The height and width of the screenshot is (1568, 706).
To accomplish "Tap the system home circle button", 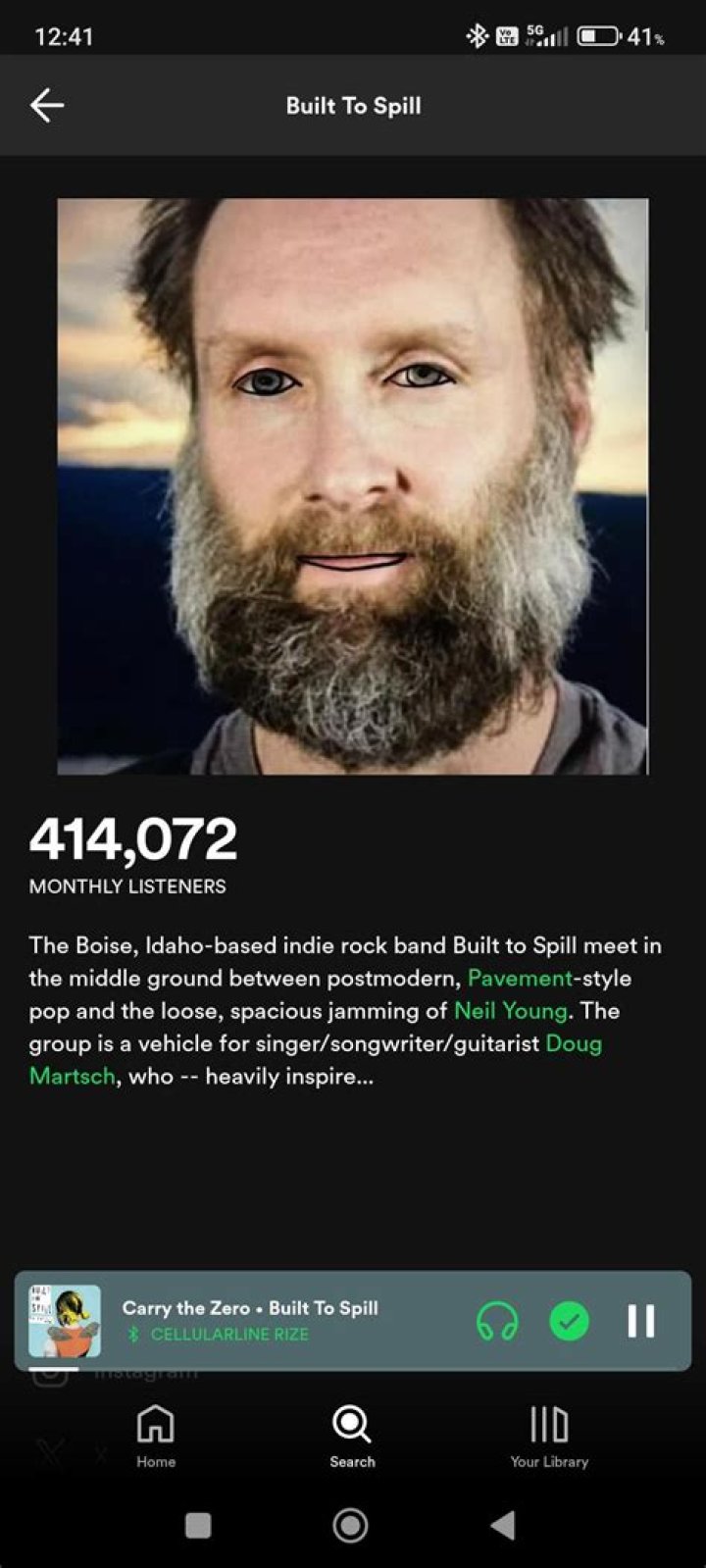I will 351,1525.
